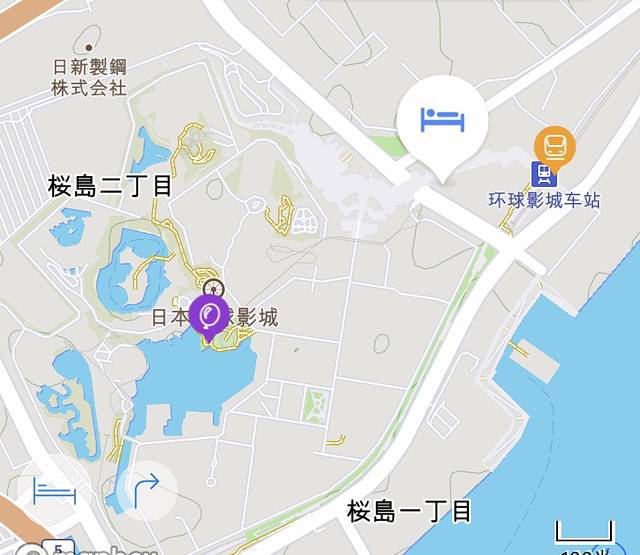Get directions with the turn arrow button
This screenshot has width=640, height=555.
[146, 492]
